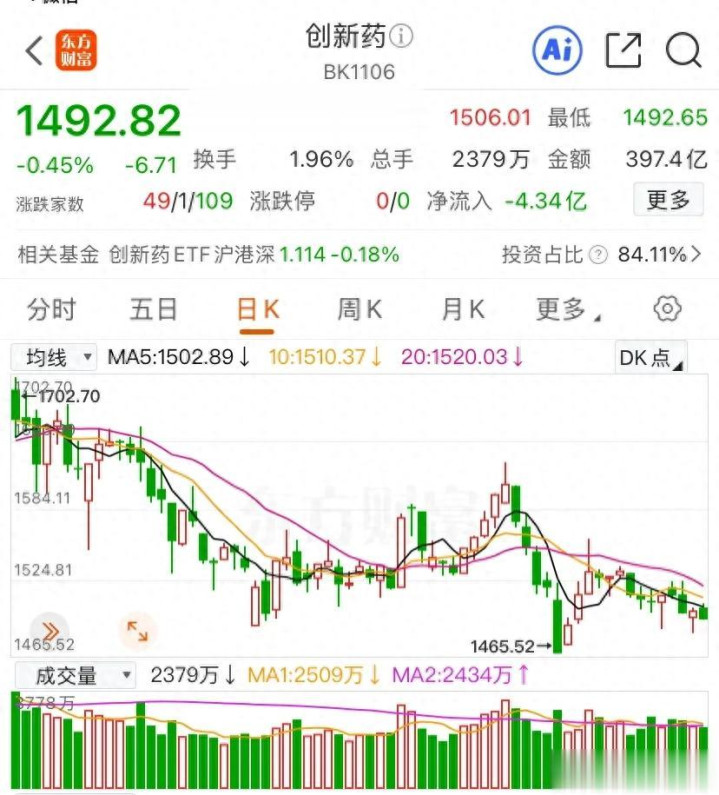The height and width of the screenshot is (795, 719).
Task: Open chart settings gear
Action: [667, 308]
